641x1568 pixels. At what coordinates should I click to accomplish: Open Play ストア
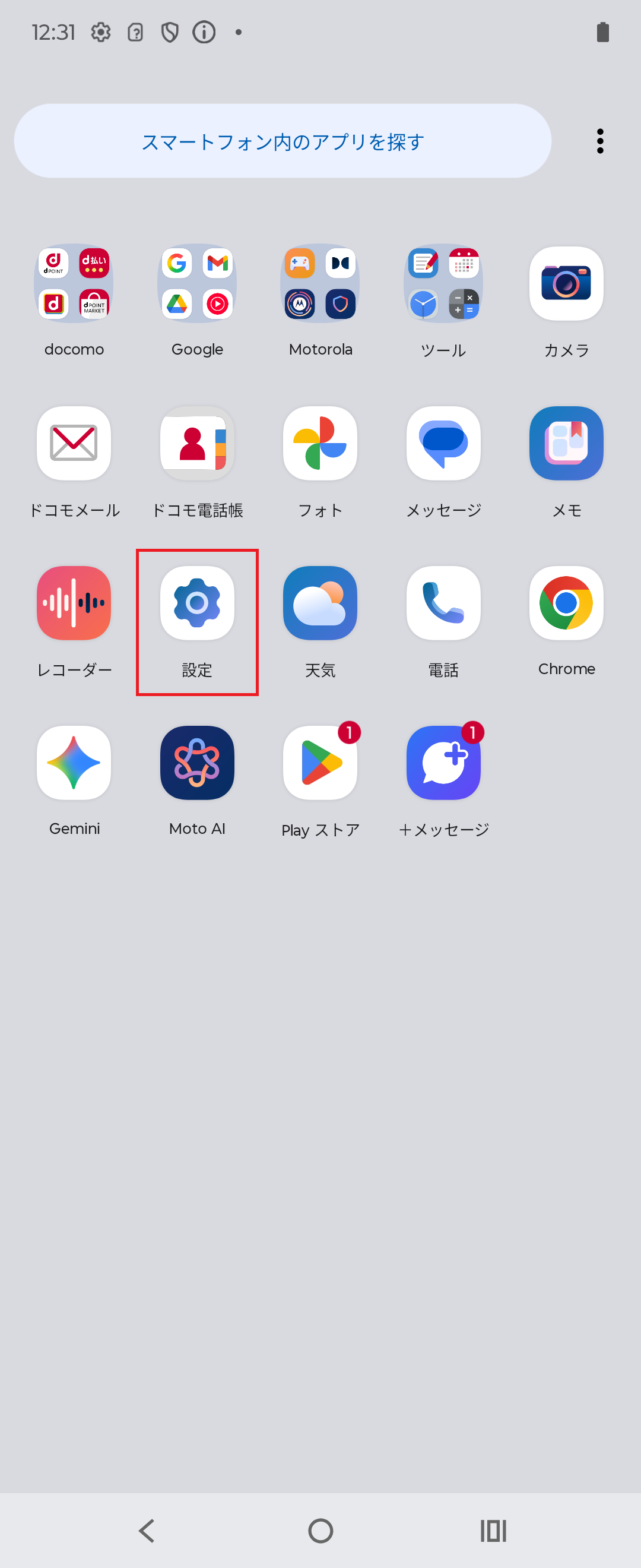point(320,763)
